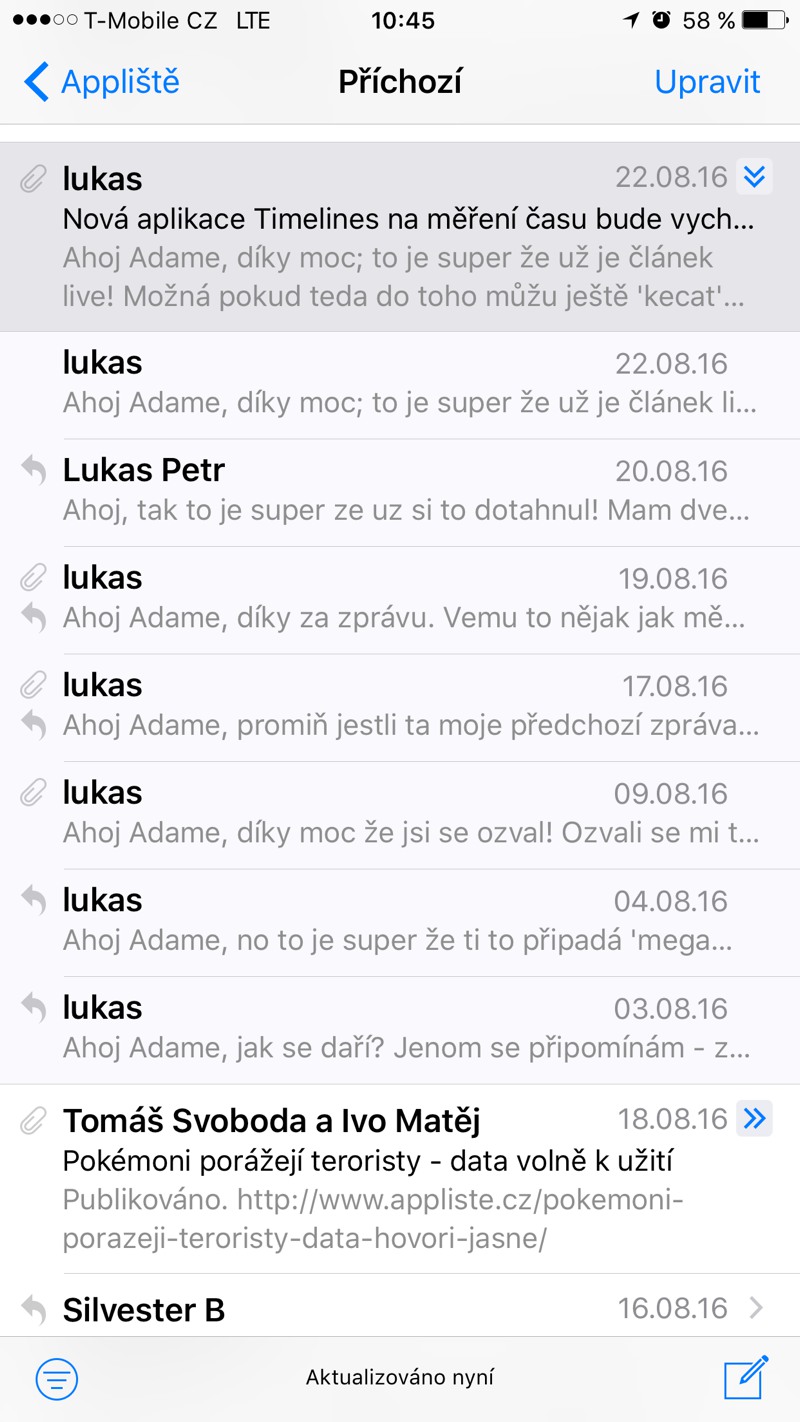Screen dimensions: 800x1422
Task: Open the Pokémoni porážejí teroristy email
Action: [400, 1180]
